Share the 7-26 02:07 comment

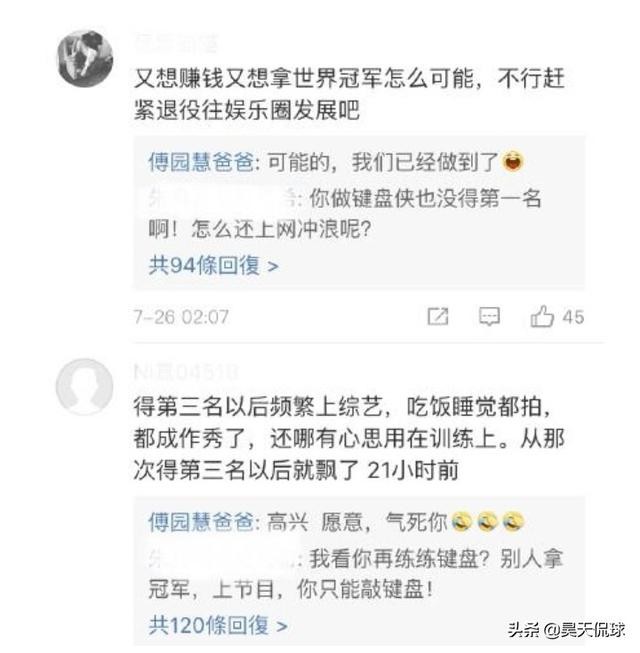437,317
